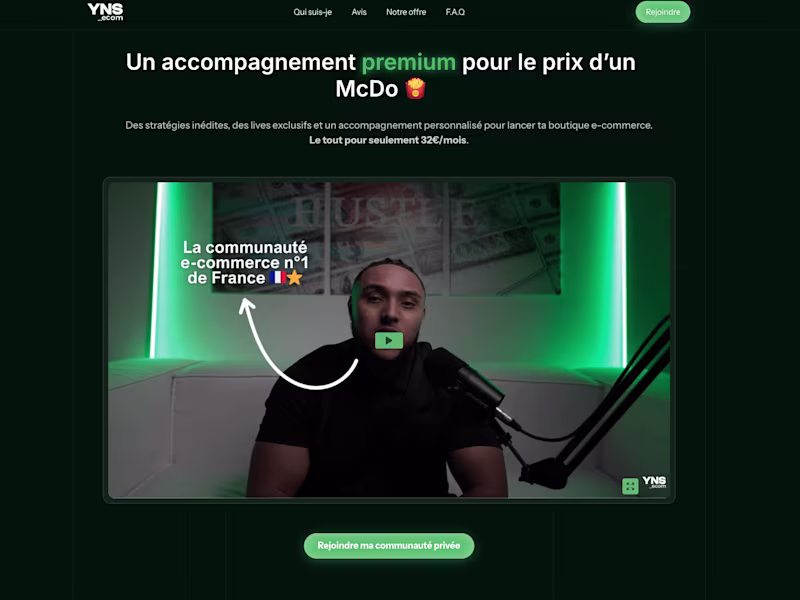Screen dimensions: 800x600
Task: Tap Rejoindre ma communauté privée
Action: pos(389,546)
